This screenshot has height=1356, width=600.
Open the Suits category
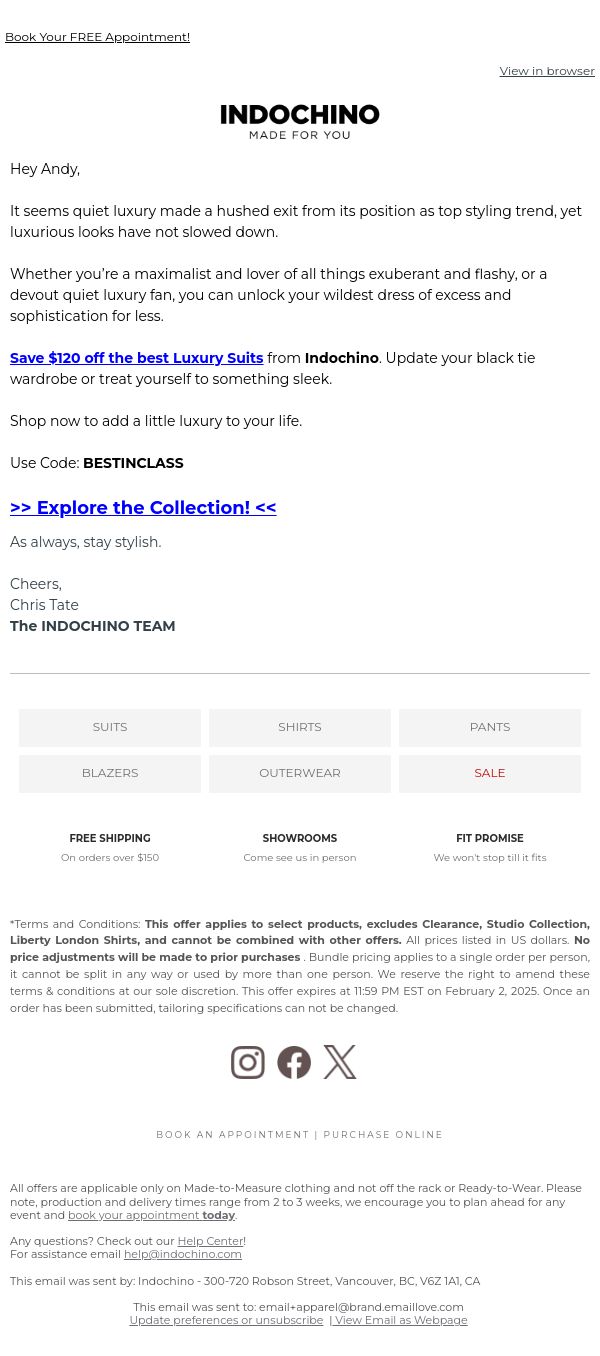pyautogui.click(x=110, y=727)
